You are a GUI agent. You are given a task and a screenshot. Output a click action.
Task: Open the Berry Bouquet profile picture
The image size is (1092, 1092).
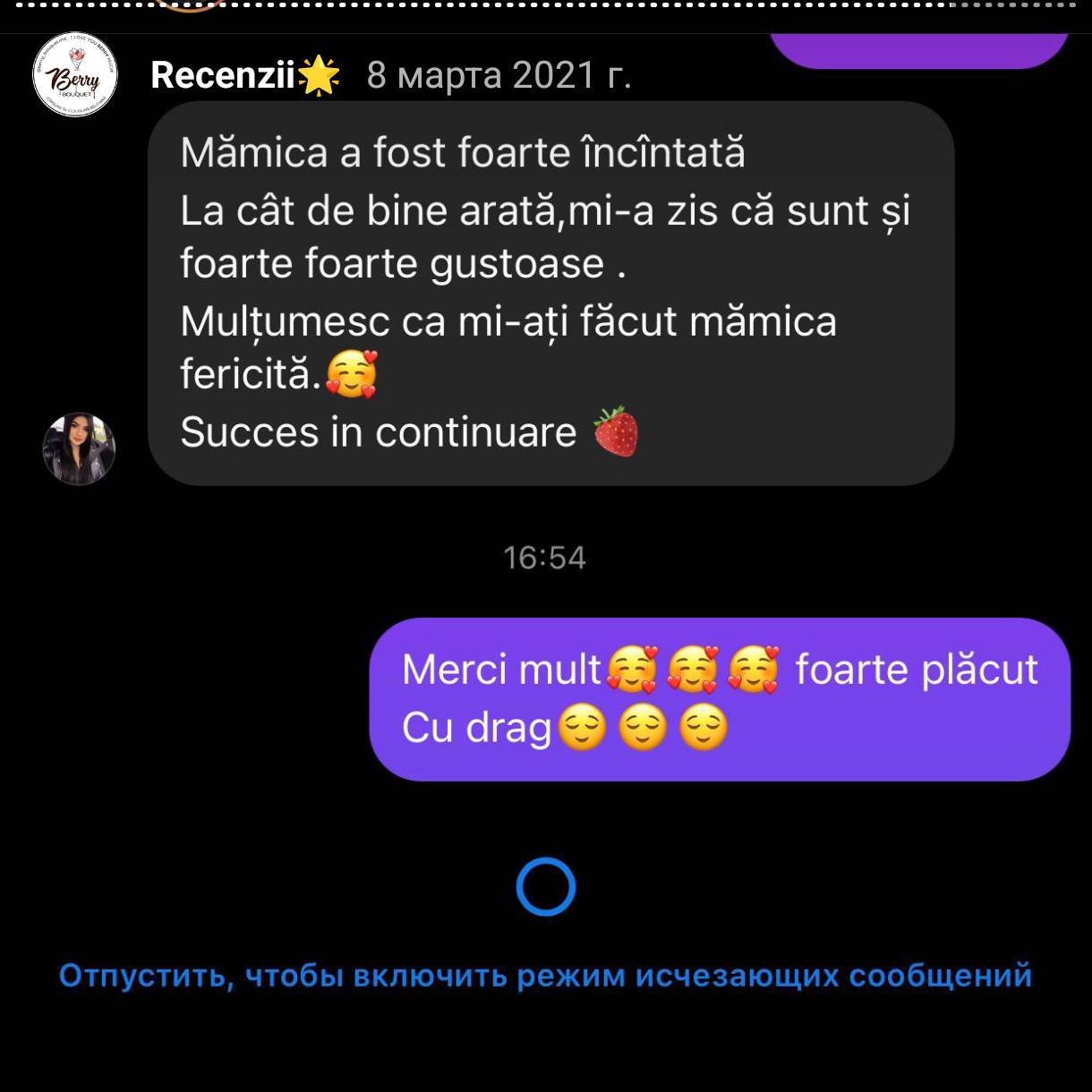coord(75,76)
